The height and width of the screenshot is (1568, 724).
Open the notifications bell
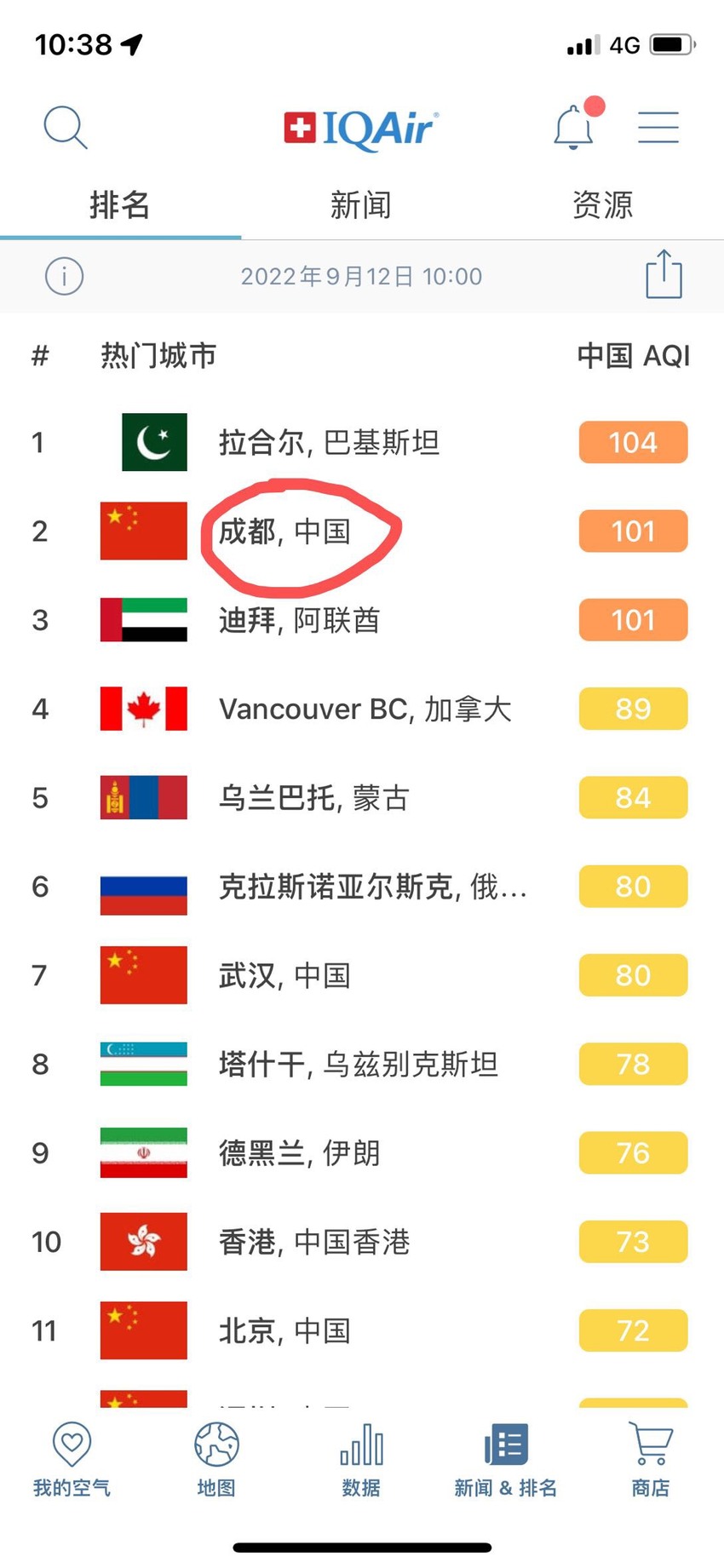[x=575, y=126]
